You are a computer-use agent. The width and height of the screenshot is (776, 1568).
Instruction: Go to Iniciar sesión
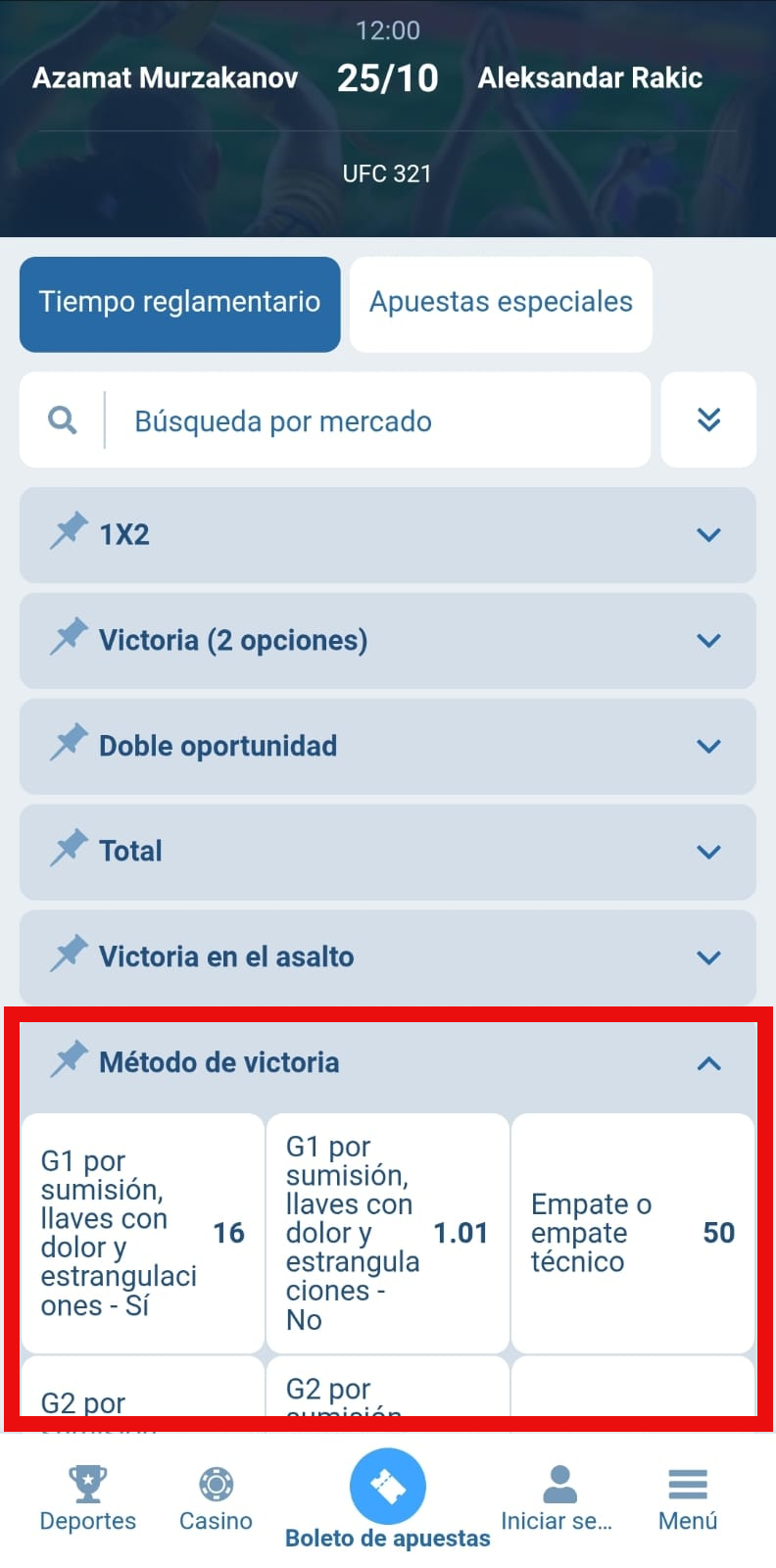tap(558, 1499)
